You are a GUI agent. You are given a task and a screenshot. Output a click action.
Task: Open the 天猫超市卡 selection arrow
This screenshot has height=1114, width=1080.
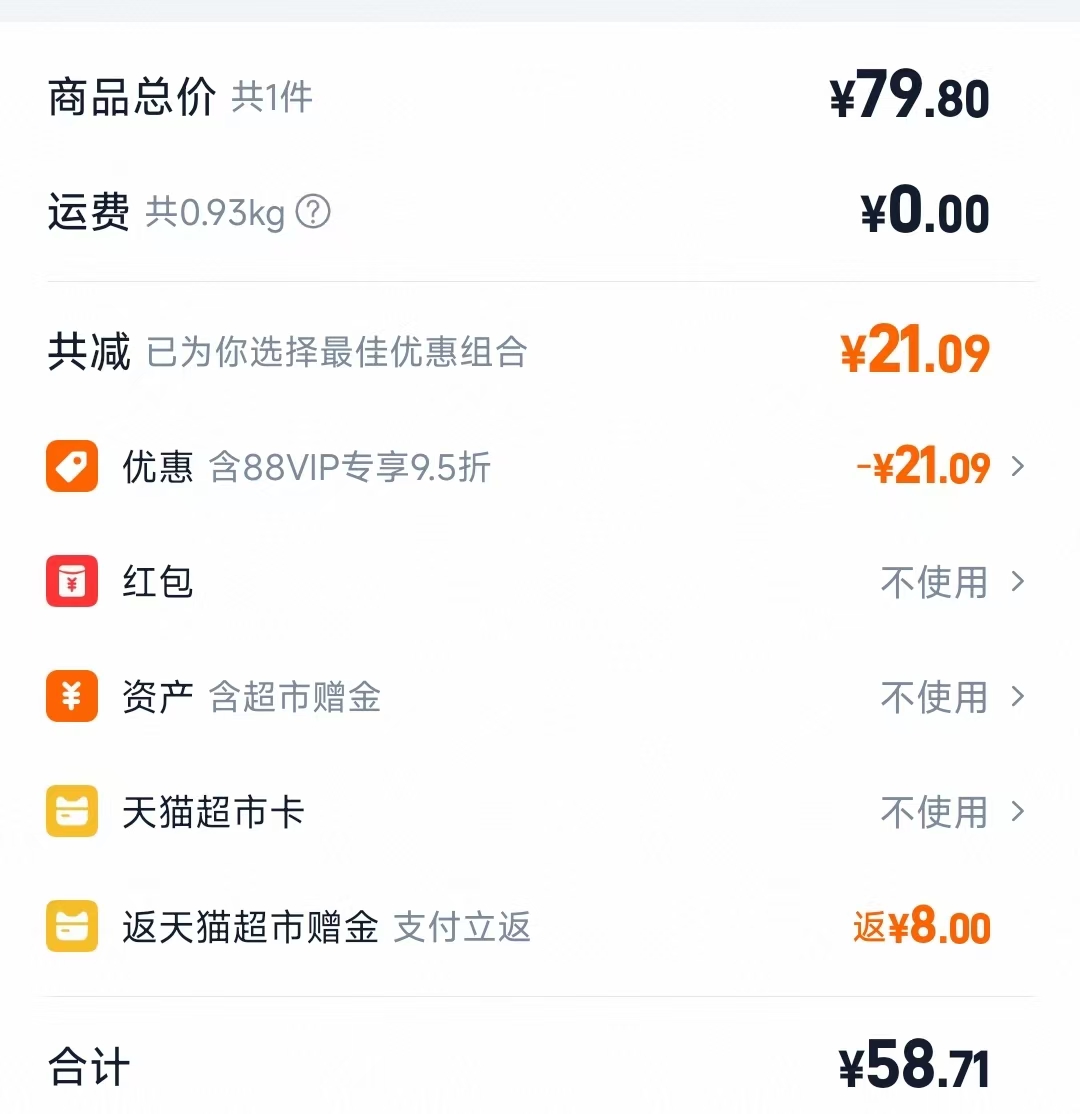(1019, 811)
